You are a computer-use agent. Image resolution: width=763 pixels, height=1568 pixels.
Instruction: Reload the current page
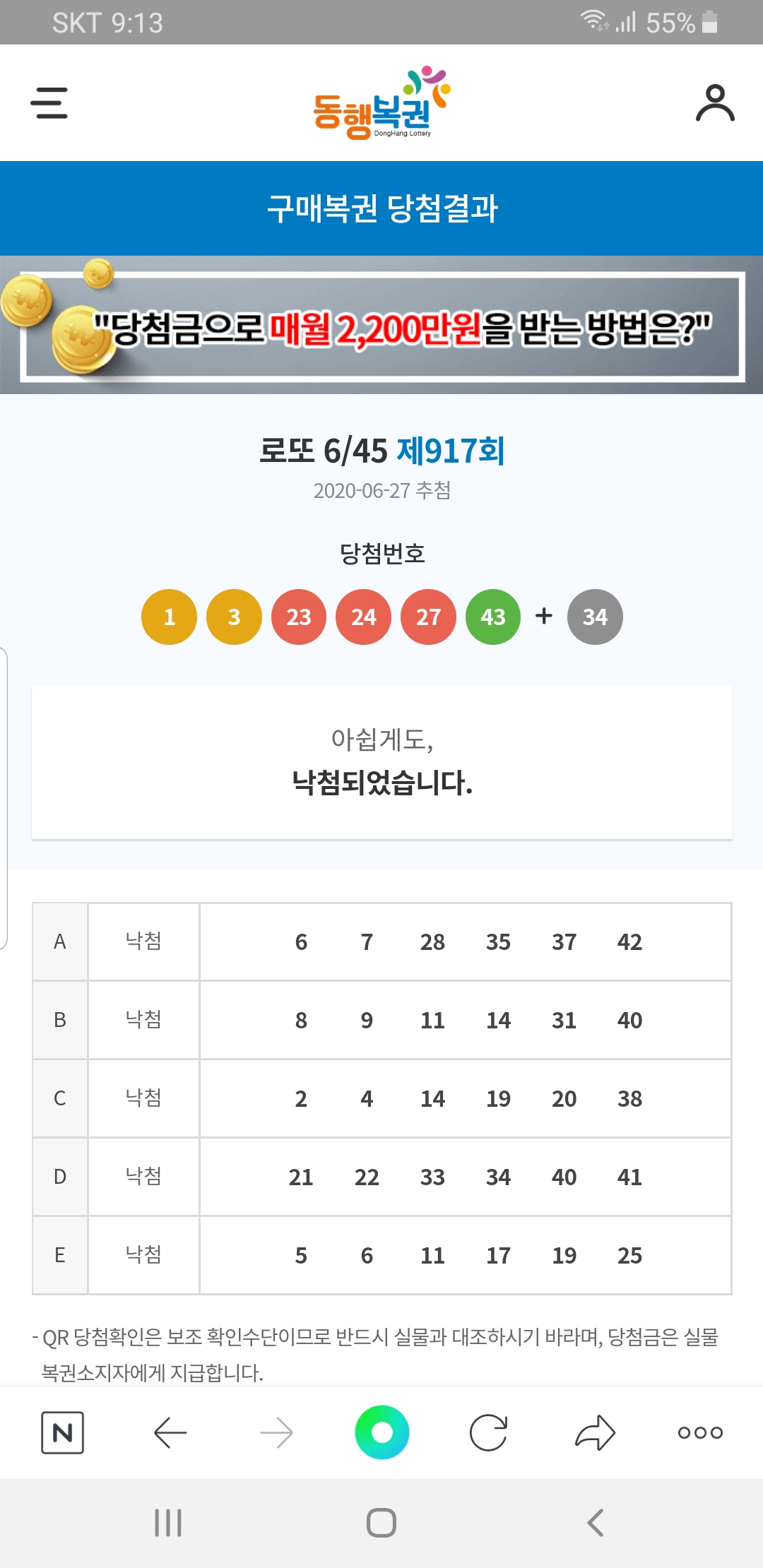(488, 1432)
